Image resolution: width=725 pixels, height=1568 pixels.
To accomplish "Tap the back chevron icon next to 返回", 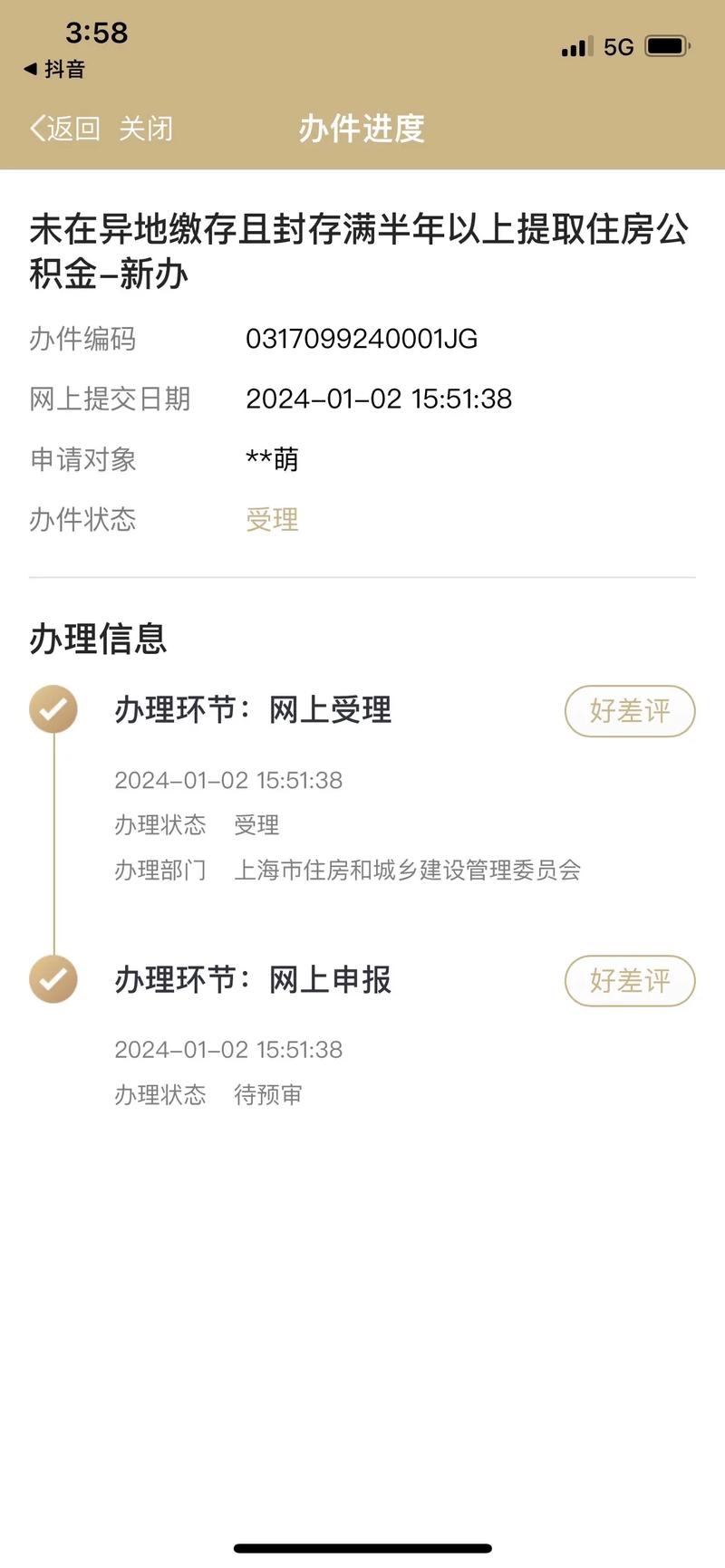I will click(34, 129).
